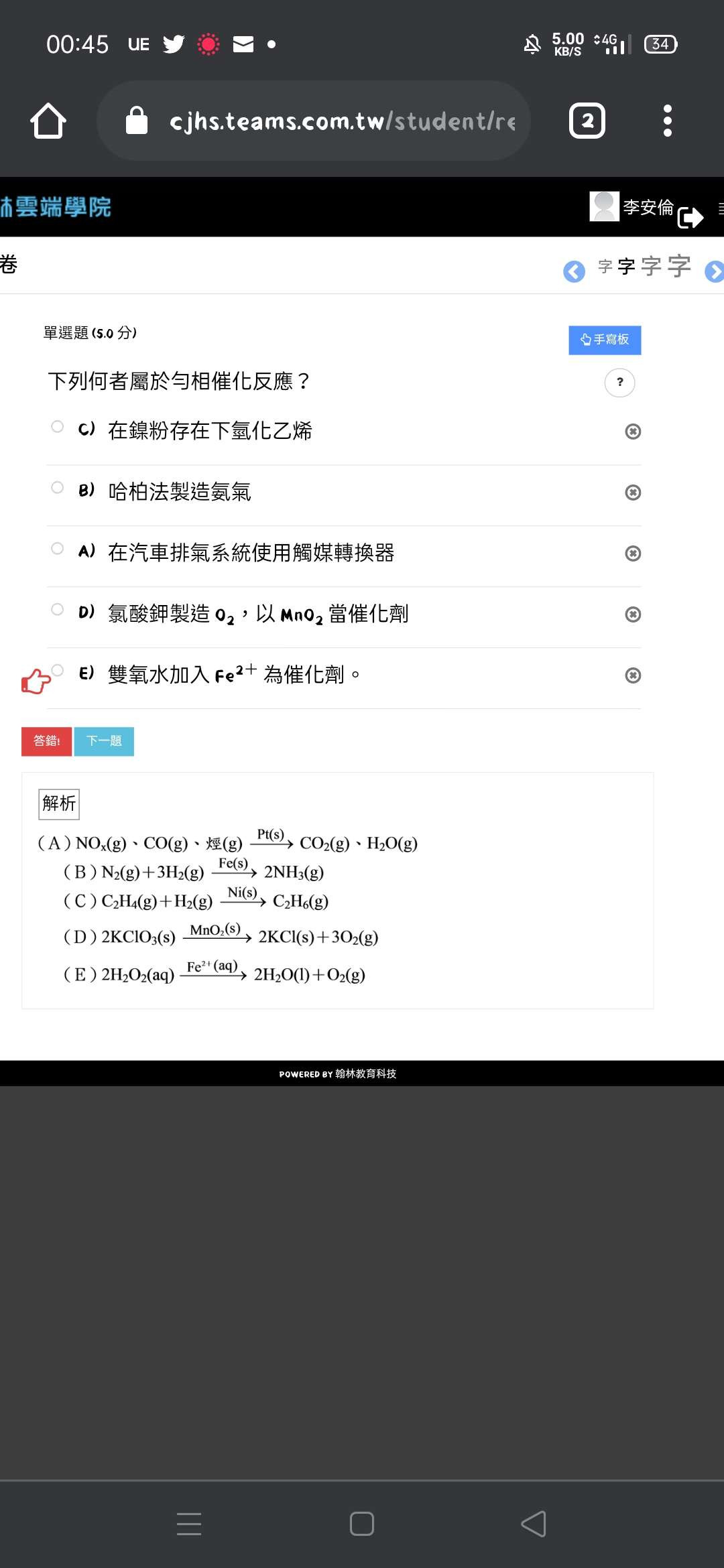Open browser overflow menu
724x1568 pixels.
pyautogui.click(x=667, y=121)
